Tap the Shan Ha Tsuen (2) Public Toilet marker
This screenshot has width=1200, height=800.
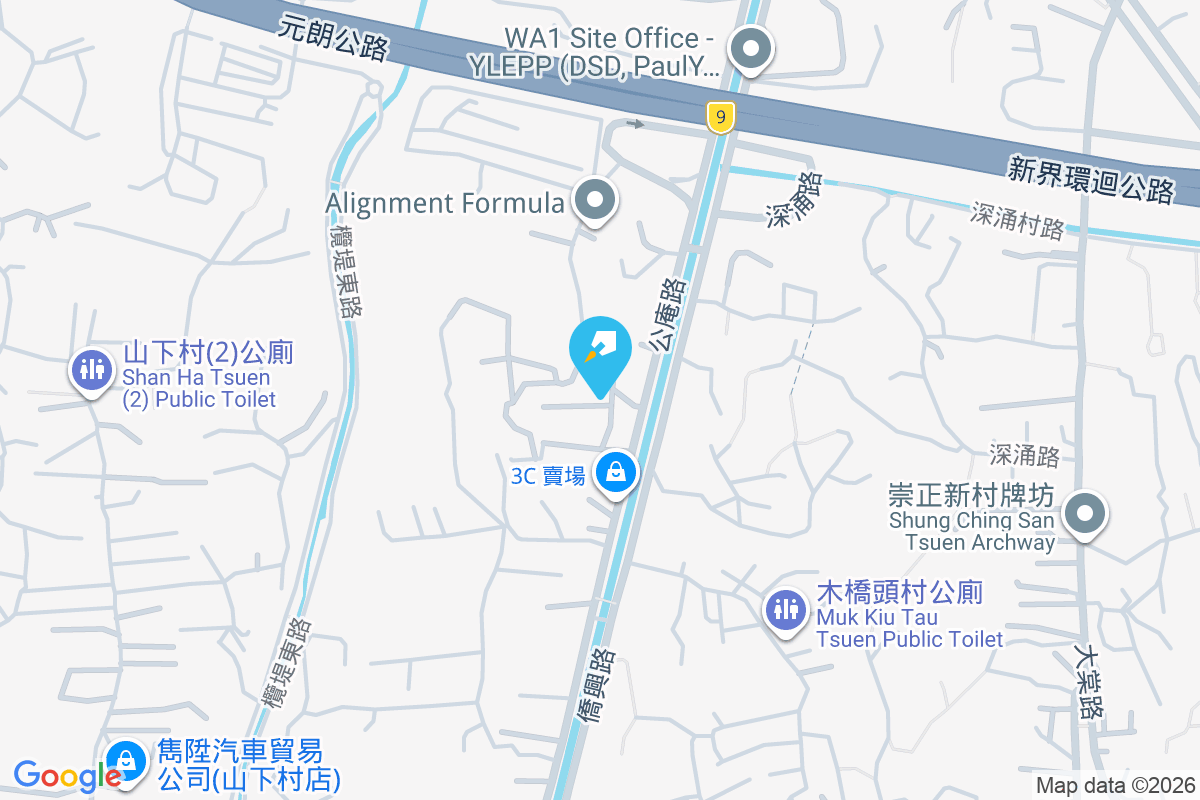[91, 369]
